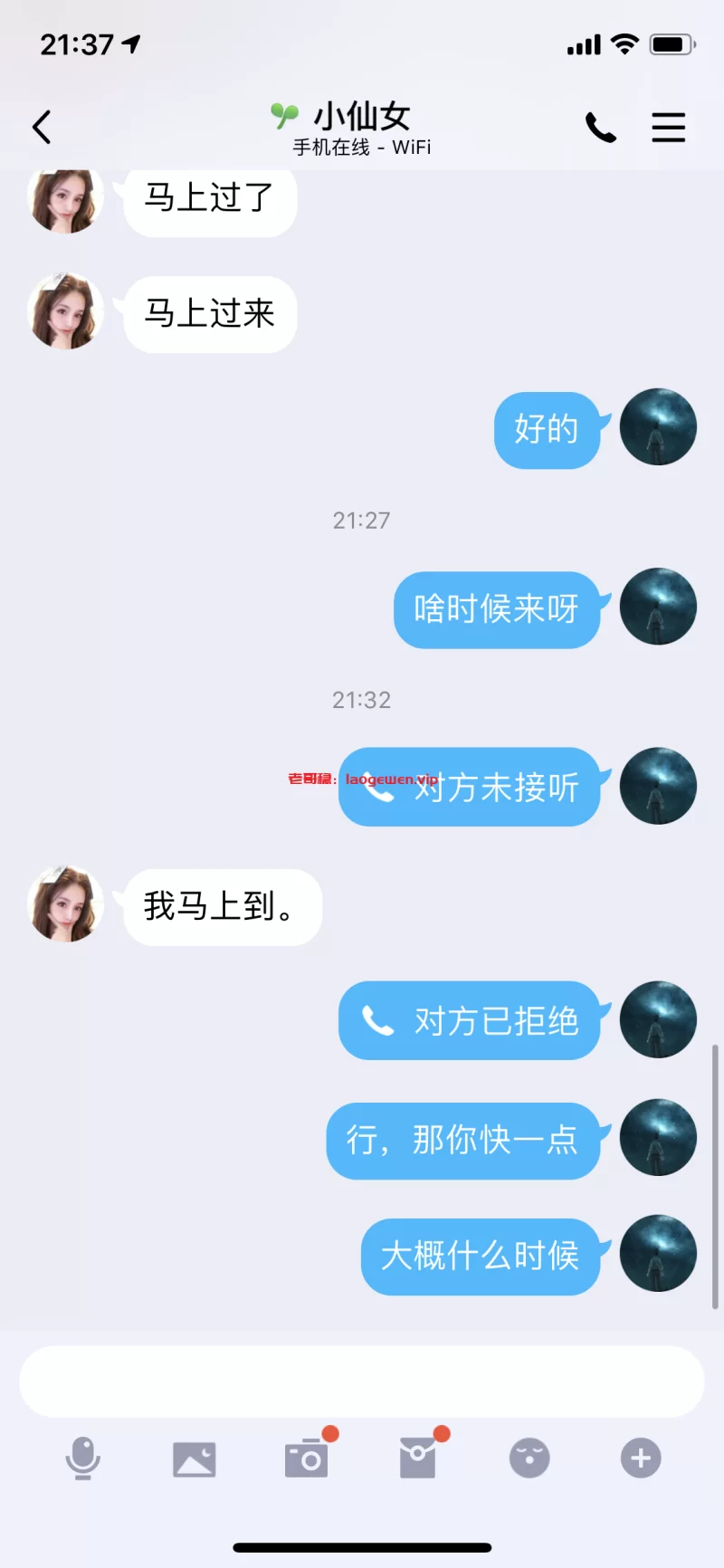The height and width of the screenshot is (1568, 724).
Task: Open my profile from the 好的 avatar
Action: pyautogui.click(x=658, y=427)
